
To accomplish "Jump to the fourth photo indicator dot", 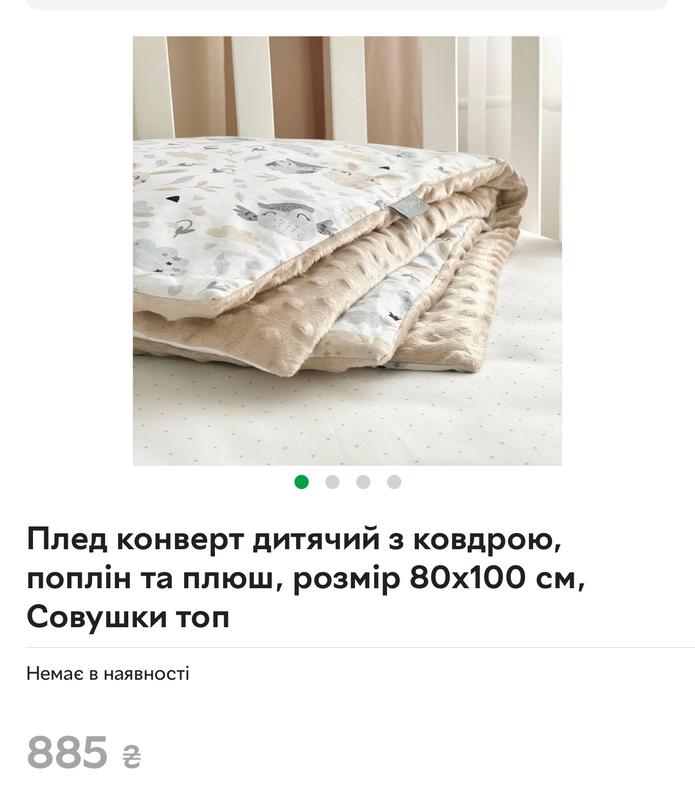I will coord(394,482).
